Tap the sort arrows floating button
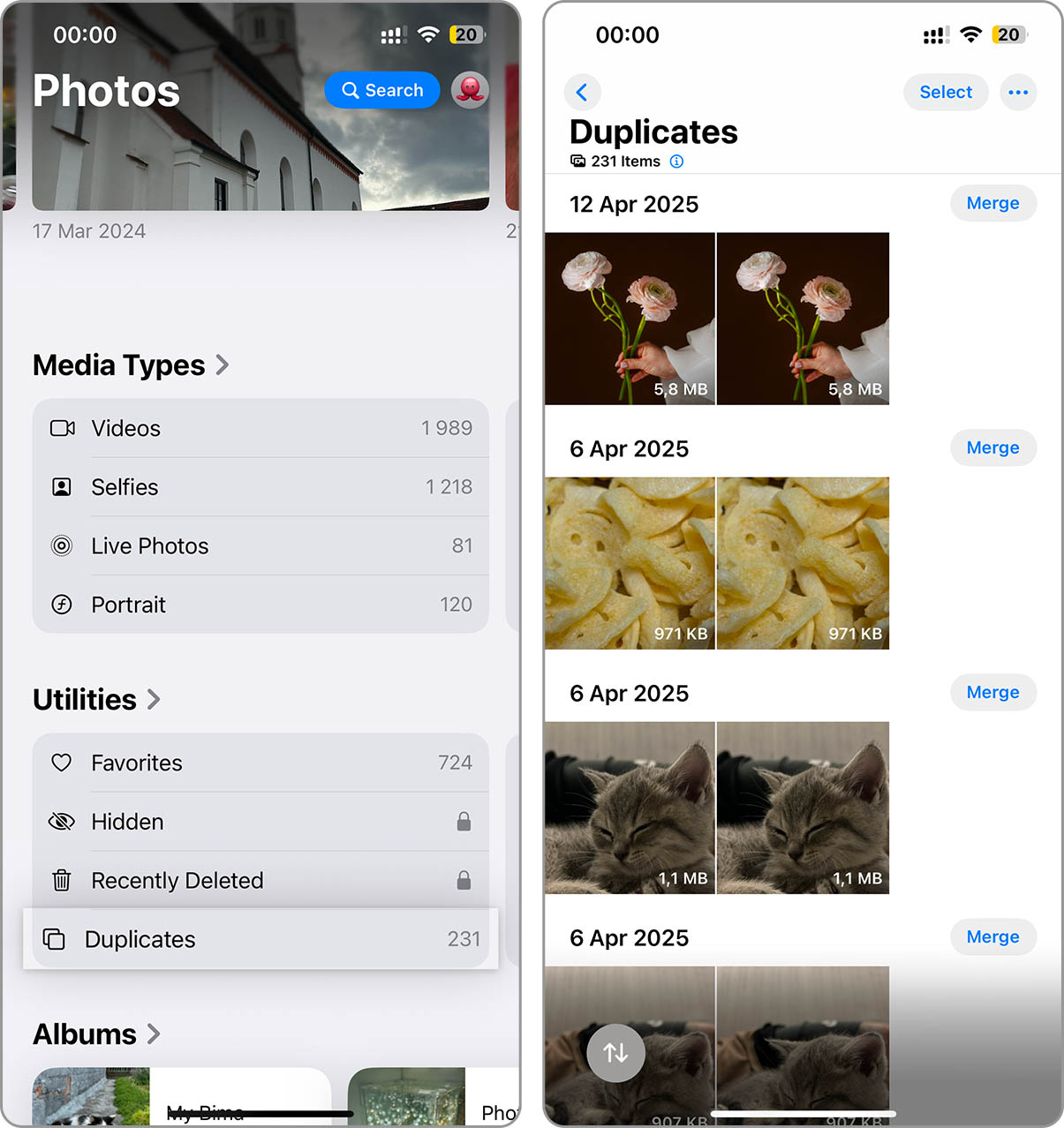 (x=615, y=1052)
